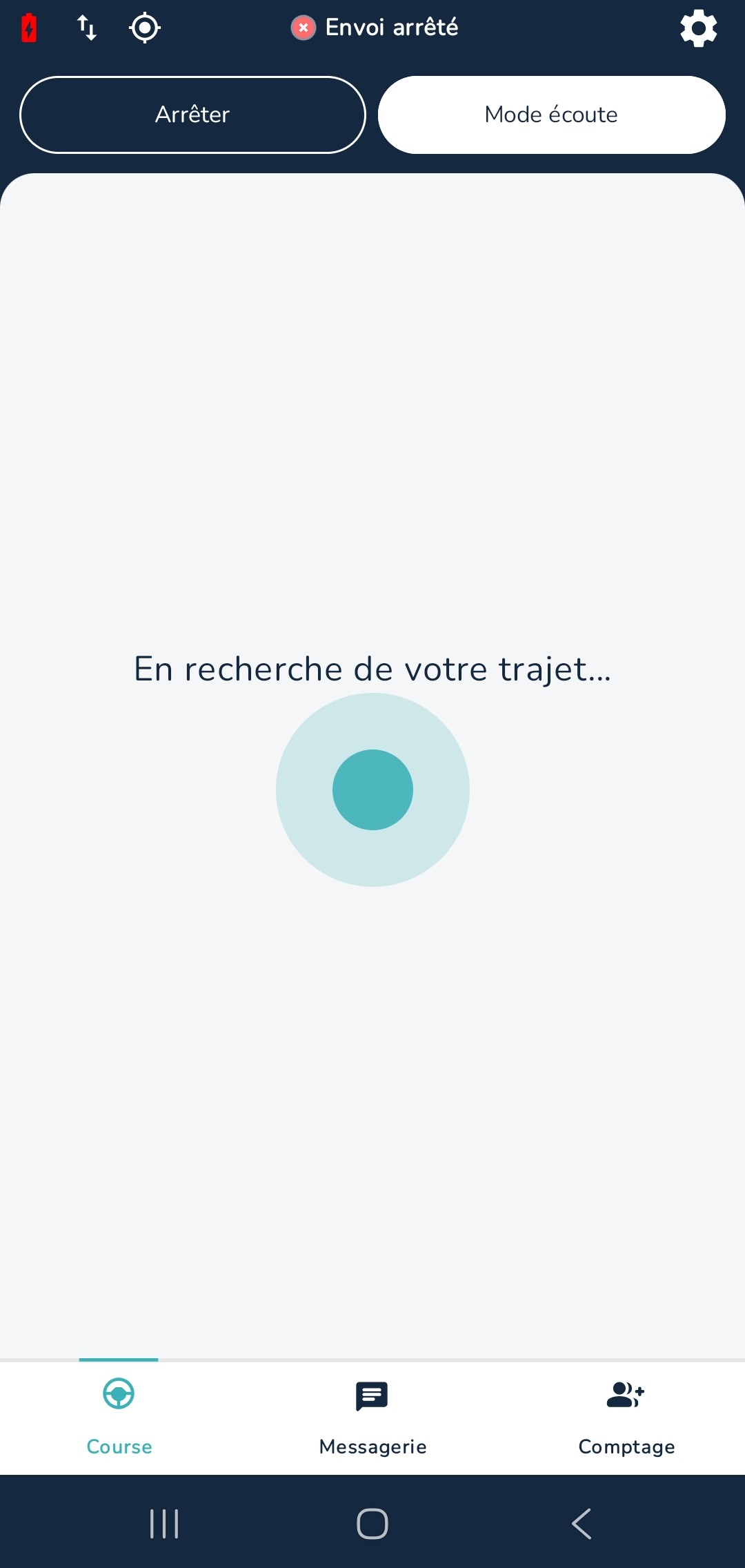Tap the pulsing teal search circle
Screen dimensions: 745x1568
click(372, 790)
